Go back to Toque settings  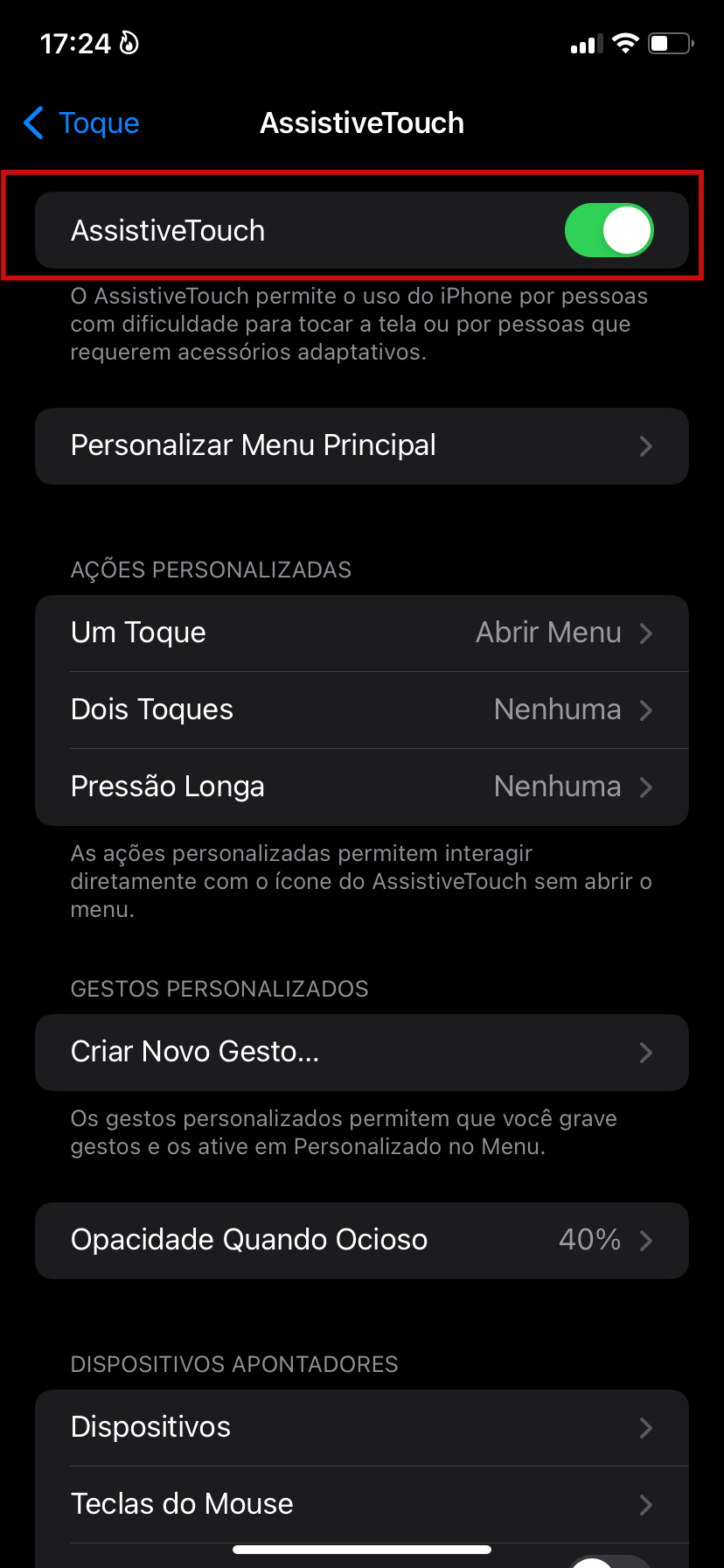(82, 123)
